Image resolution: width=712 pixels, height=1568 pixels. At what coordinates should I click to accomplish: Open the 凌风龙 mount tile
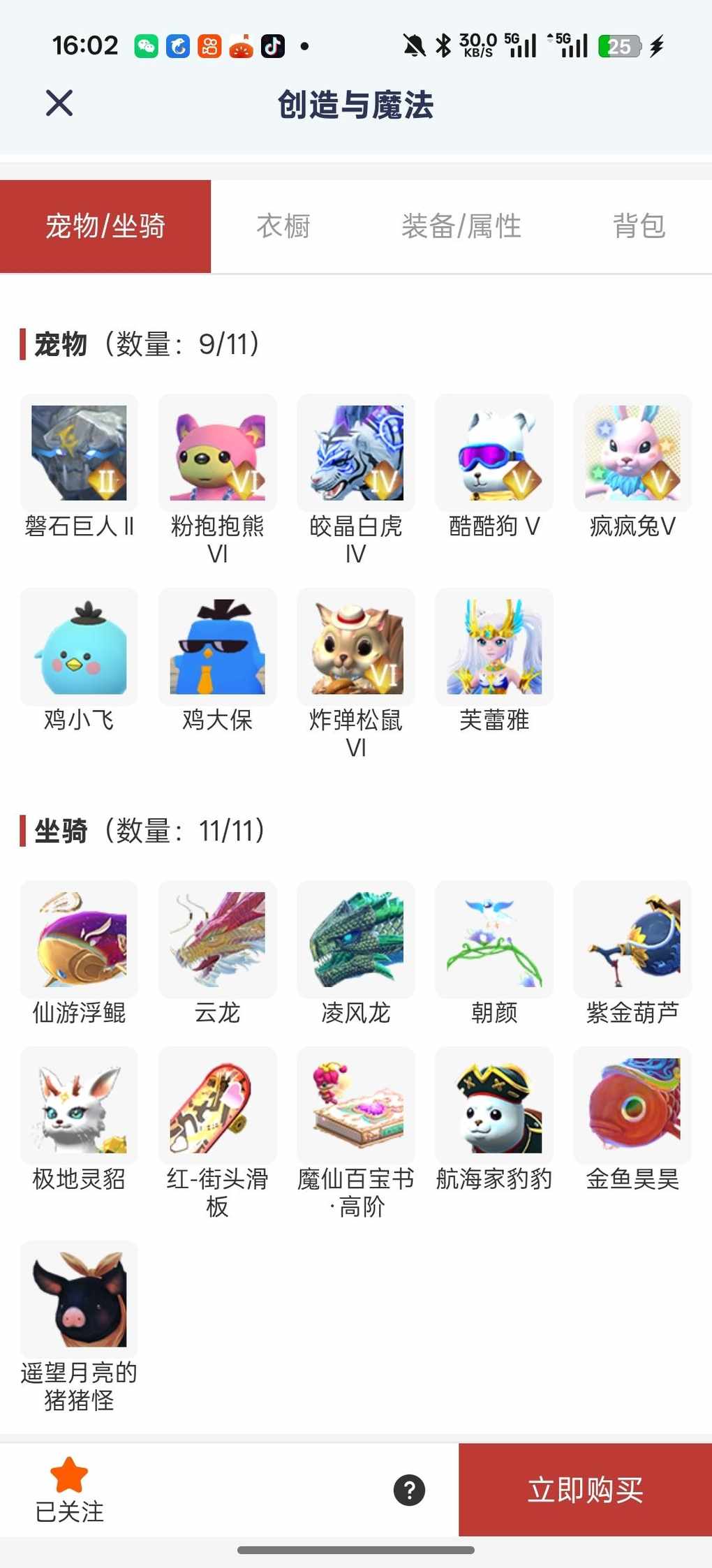tap(356, 940)
